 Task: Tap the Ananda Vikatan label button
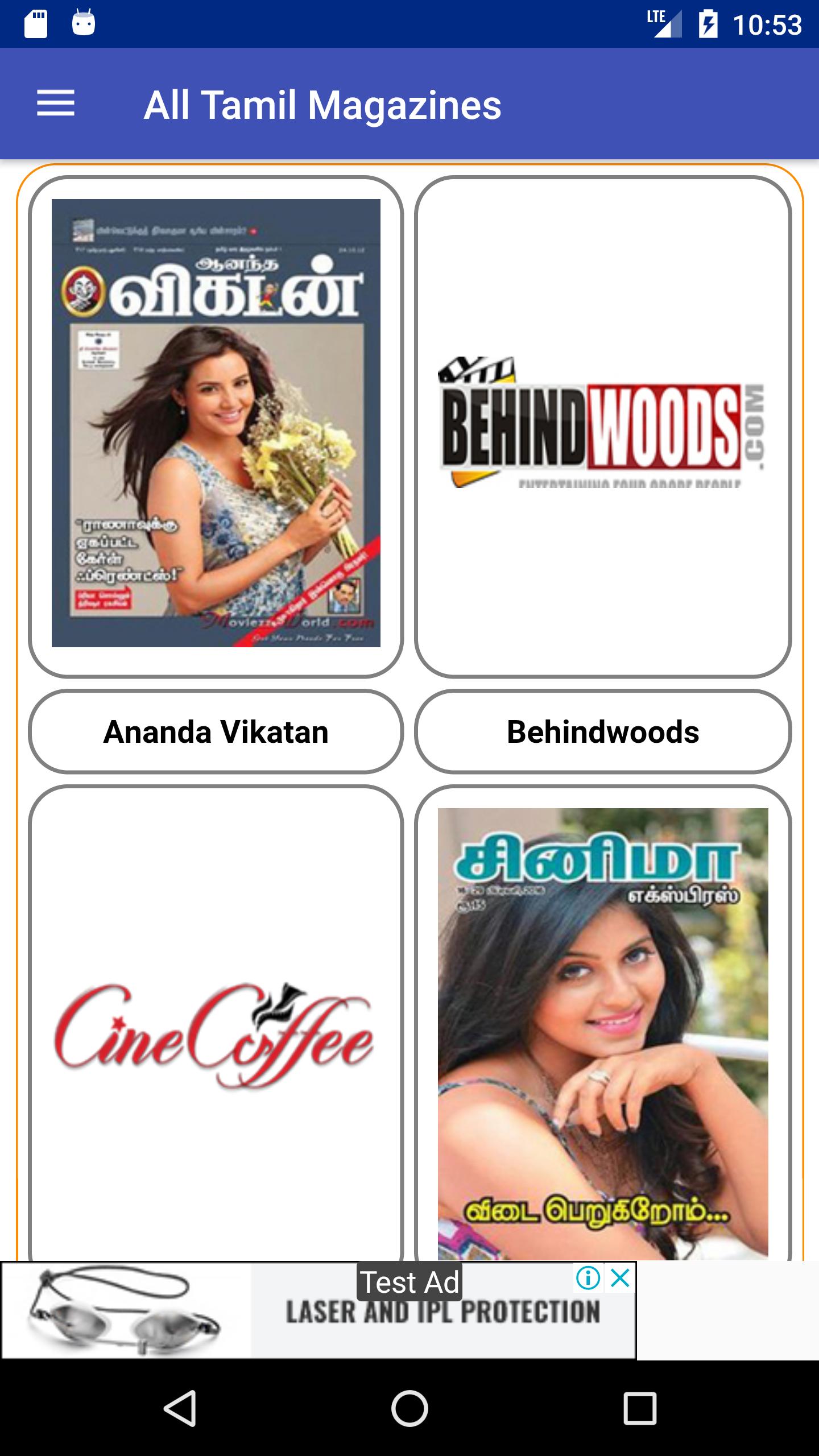coord(216,731)
